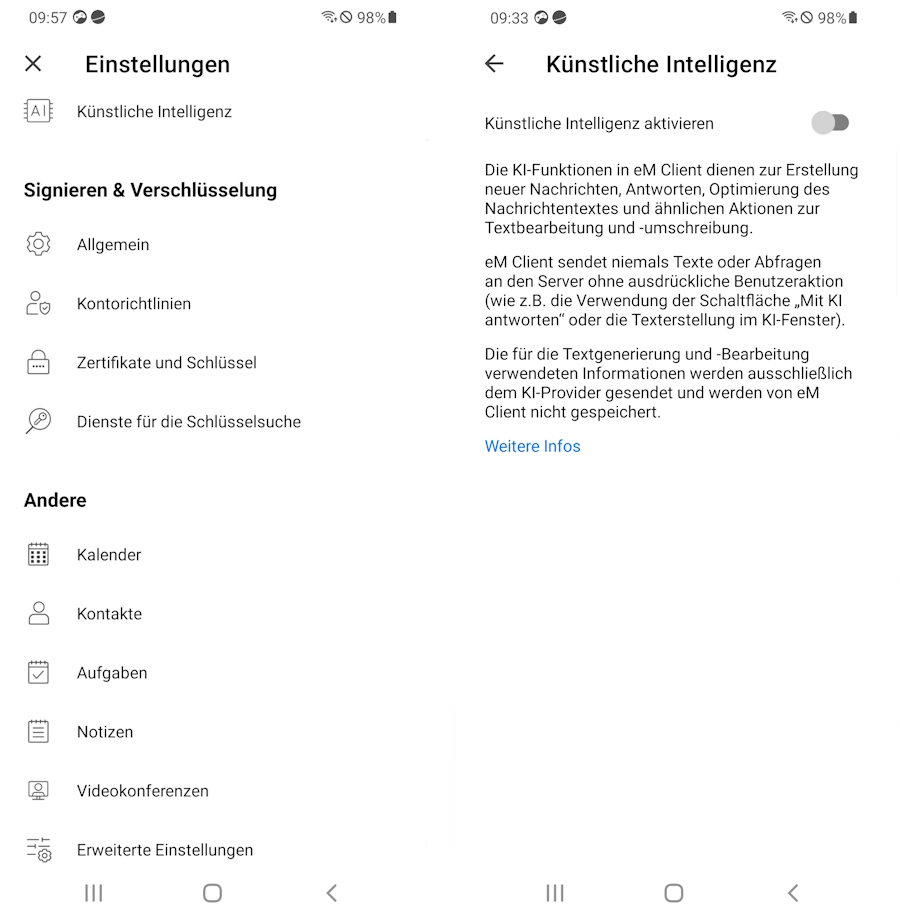Open Aufgaben settings
This screenshot has height=921, width=900.
[112, 673]
